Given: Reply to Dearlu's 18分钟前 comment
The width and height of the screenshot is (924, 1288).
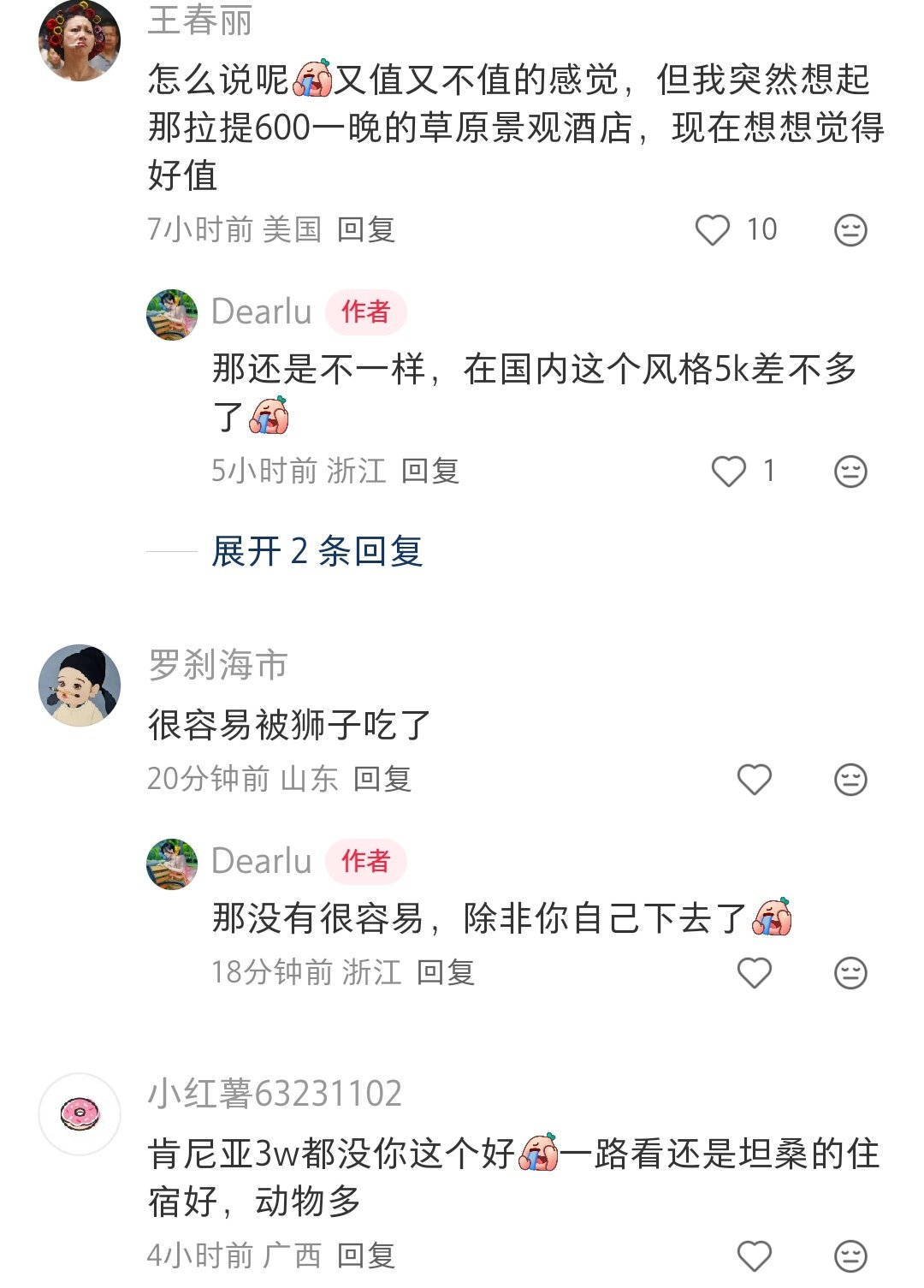Looking at the screenshot, I should [x=445, y=973].
